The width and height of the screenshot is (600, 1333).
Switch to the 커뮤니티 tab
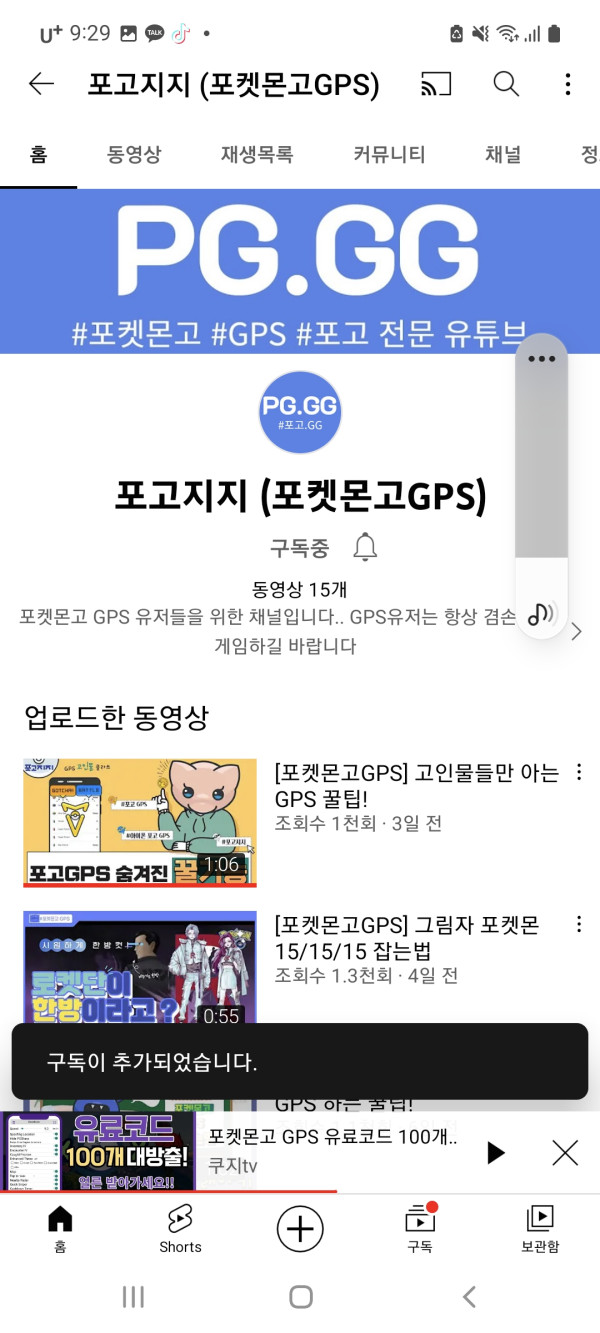(x=389, y=155)
